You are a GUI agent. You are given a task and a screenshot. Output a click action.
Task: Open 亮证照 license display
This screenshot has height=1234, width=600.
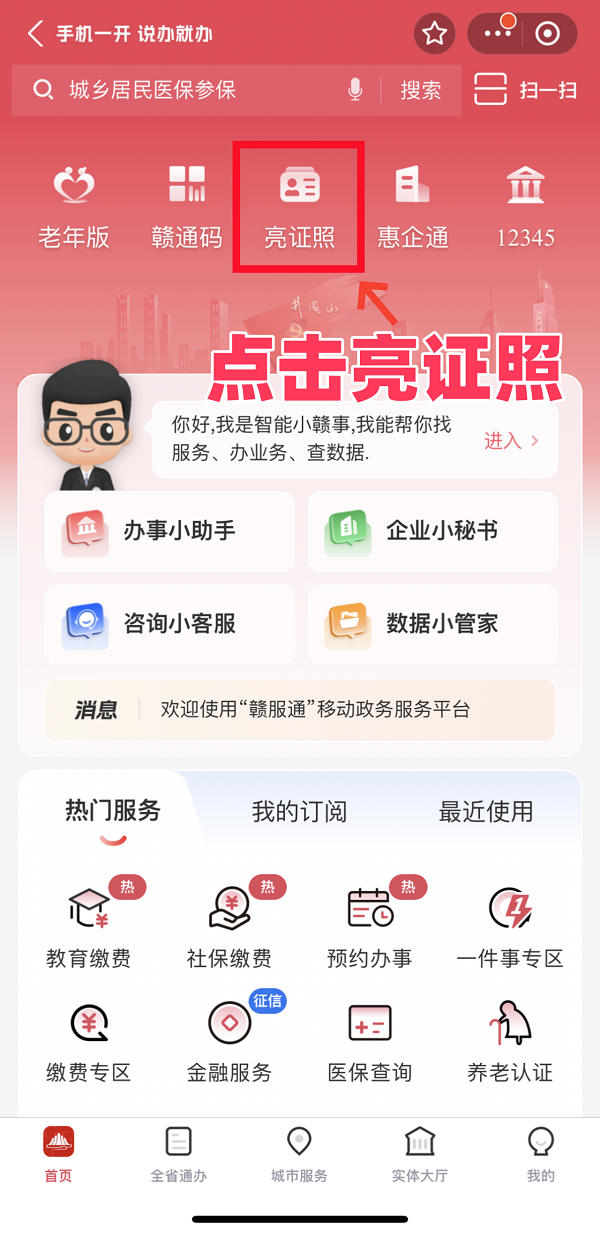click(x=299, y=207)
